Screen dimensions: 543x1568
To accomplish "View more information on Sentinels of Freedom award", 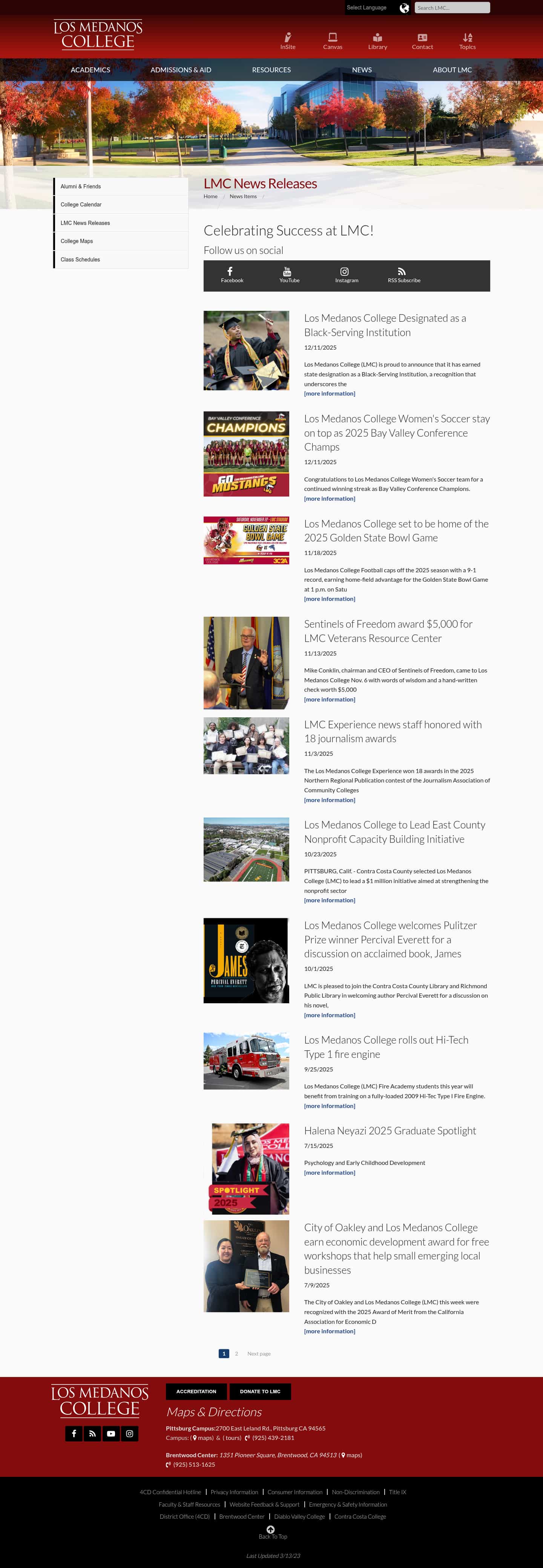I will click(x=329, y=699).
